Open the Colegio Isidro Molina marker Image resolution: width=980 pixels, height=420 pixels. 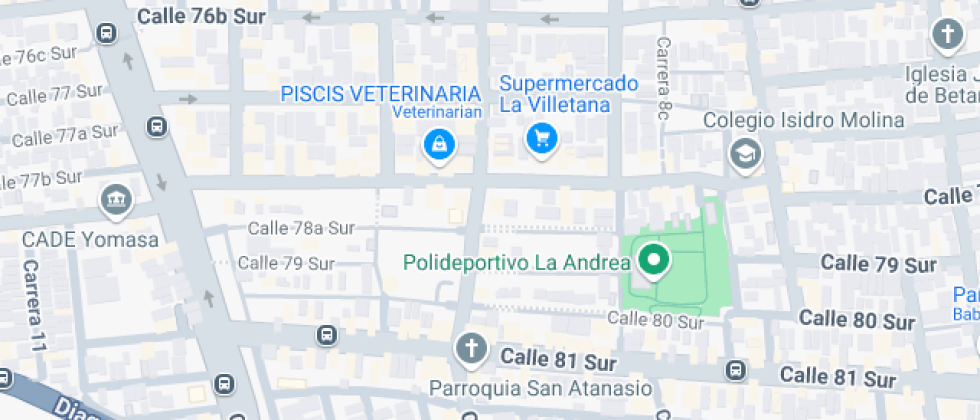pos(745,153)
